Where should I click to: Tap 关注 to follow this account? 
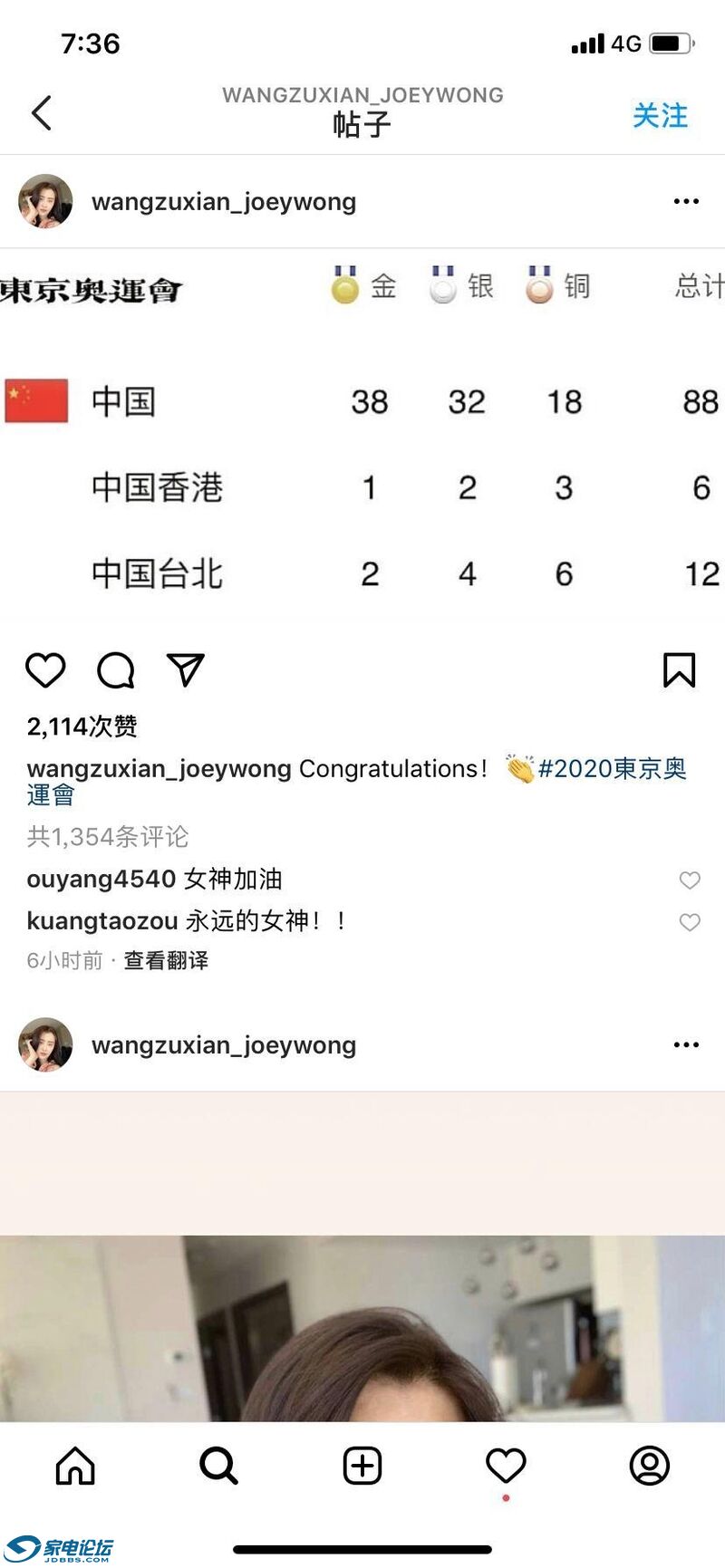pos(660,116)
